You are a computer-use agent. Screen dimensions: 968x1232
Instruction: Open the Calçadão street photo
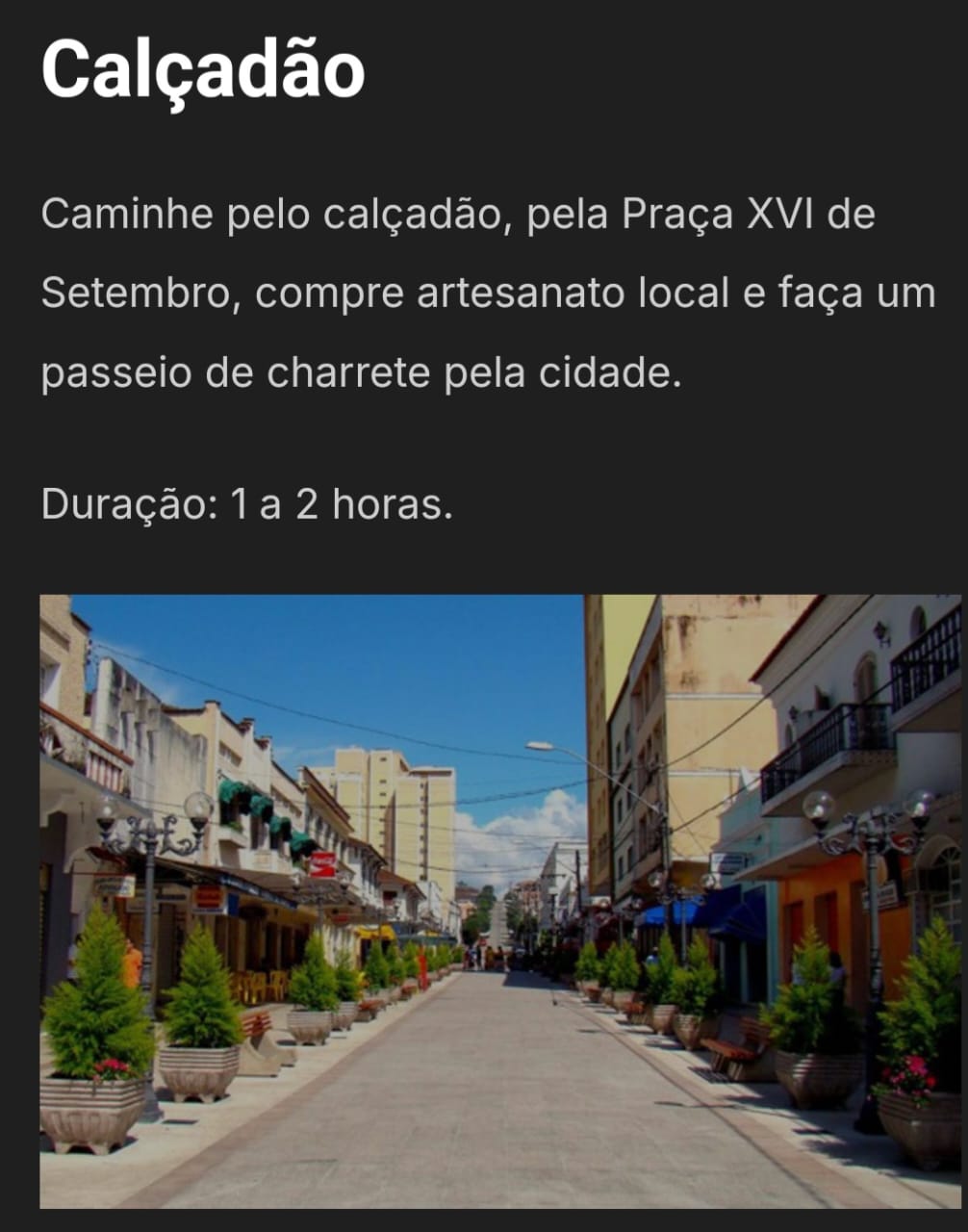point(499,900)
